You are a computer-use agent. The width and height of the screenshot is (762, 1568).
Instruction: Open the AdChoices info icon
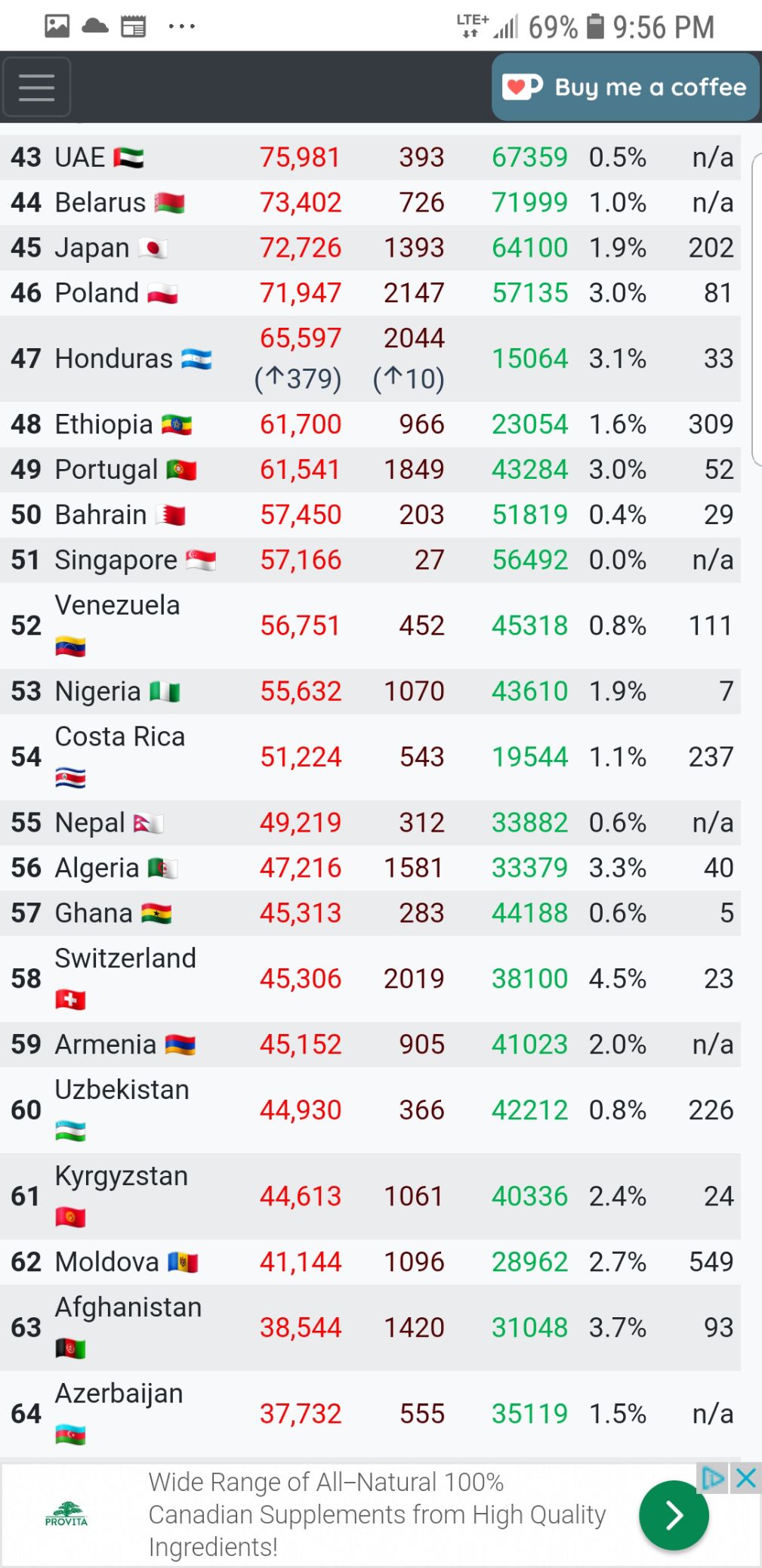click(712, 1477)
